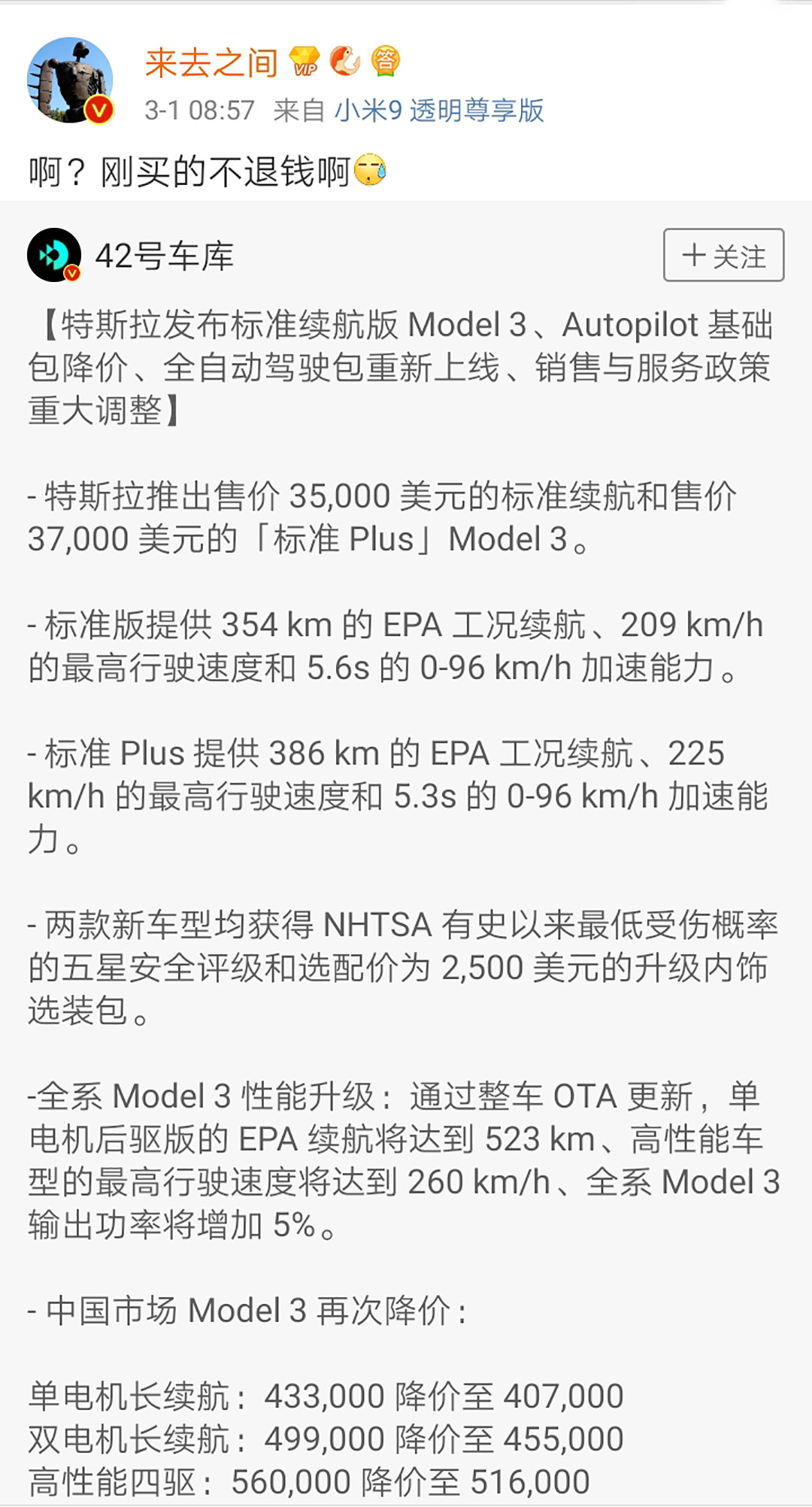Open the 42号车库 account name
812x1507 pixels.
click(x=165, y=256)
